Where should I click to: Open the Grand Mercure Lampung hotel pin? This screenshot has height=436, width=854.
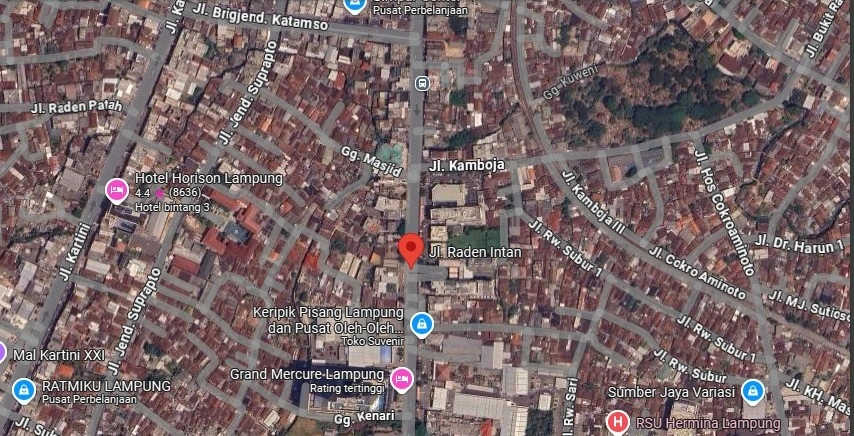coord(402,378)
